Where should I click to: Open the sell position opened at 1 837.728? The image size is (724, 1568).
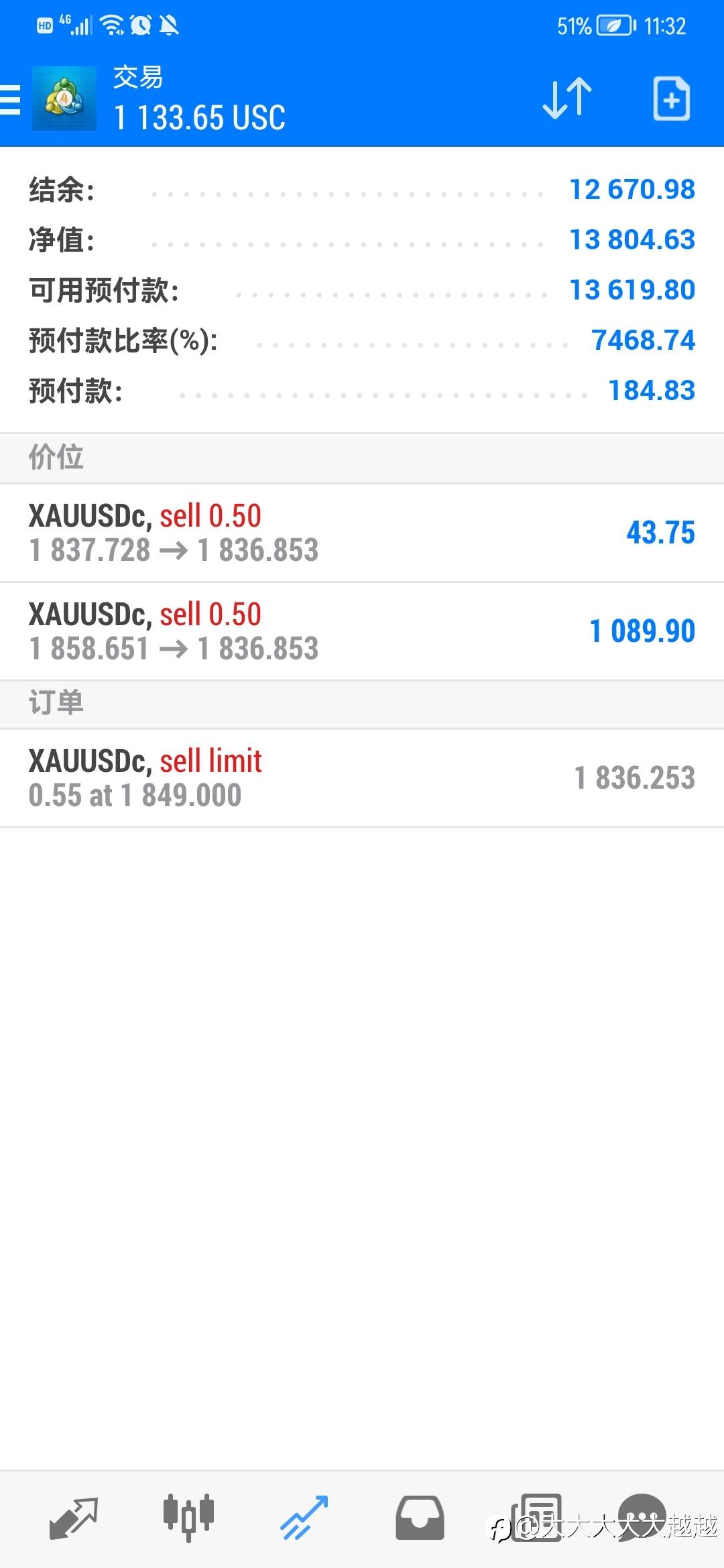pos(362,533)
